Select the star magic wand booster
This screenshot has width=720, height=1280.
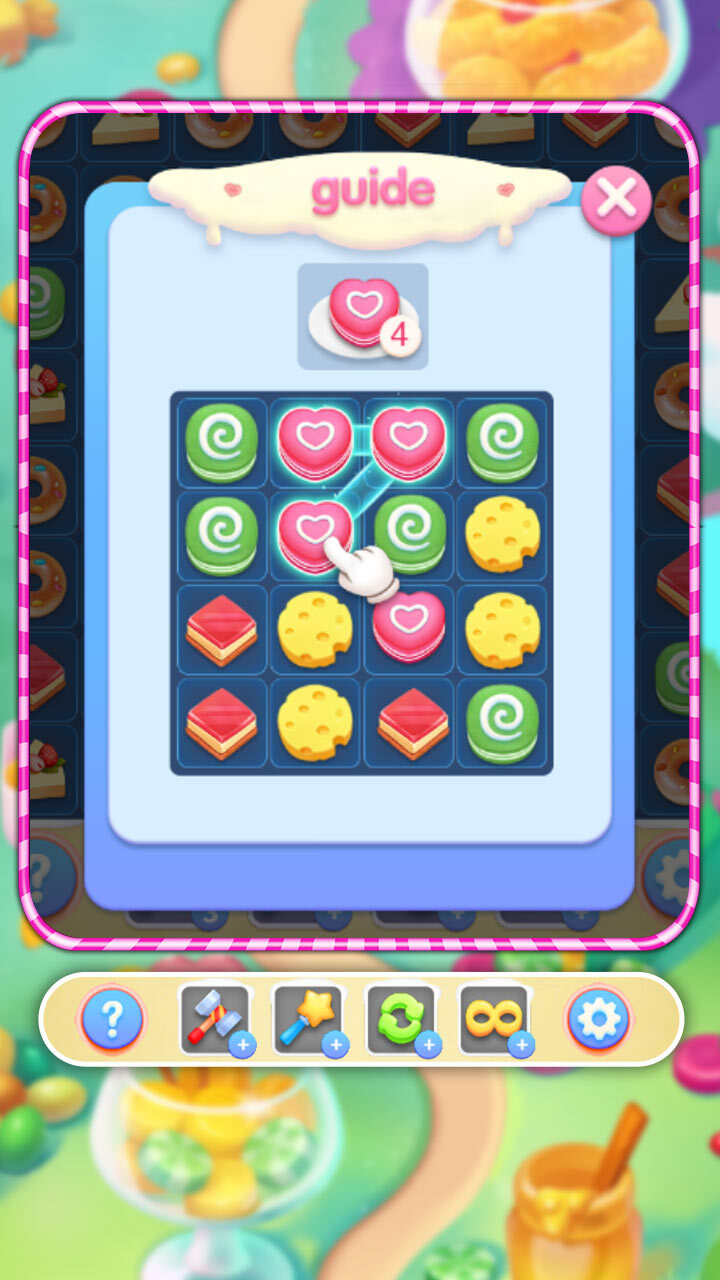click(x=307, y=1019)
